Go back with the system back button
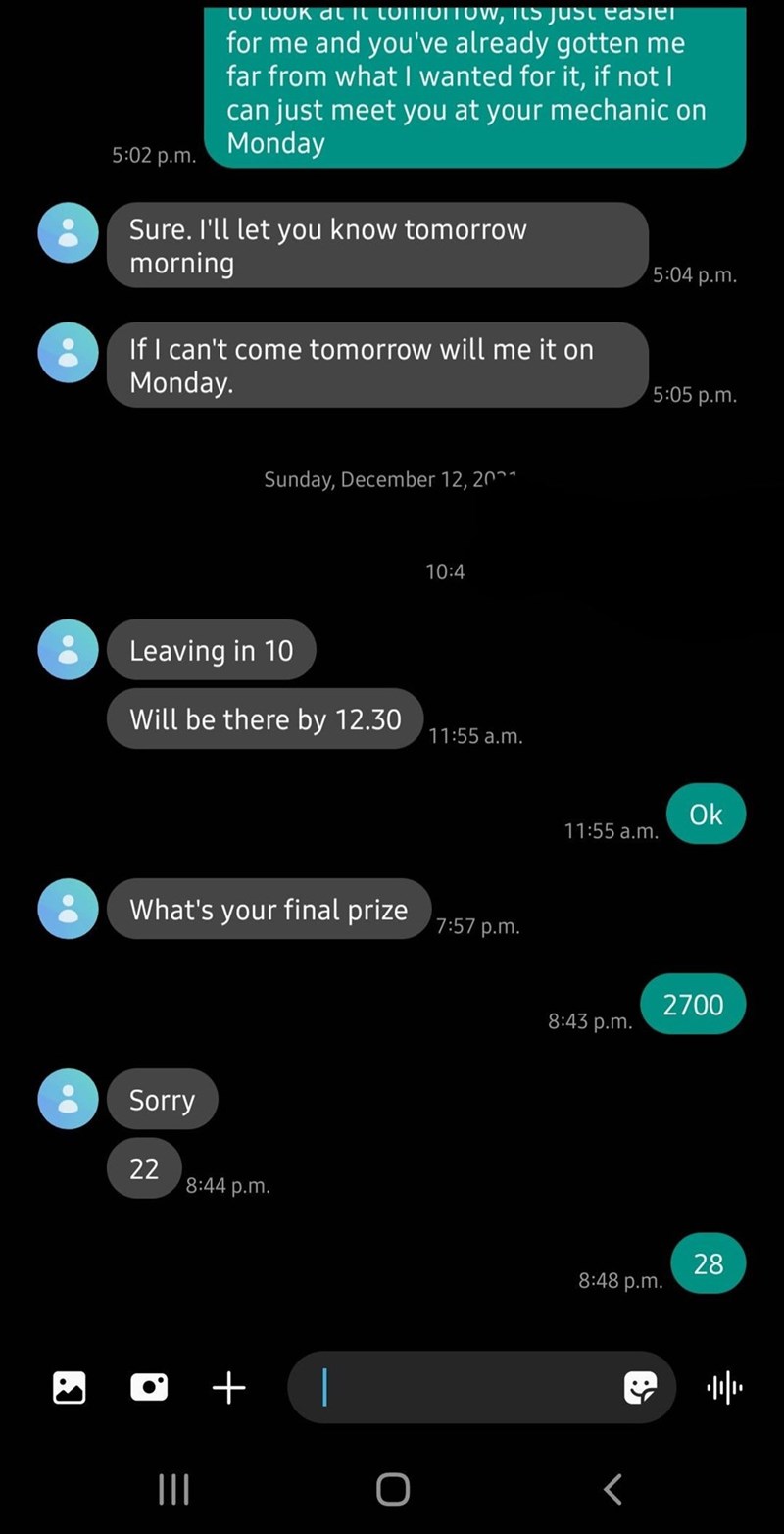The width and height of the screenshot is (784, 1534). [612, 1489]
